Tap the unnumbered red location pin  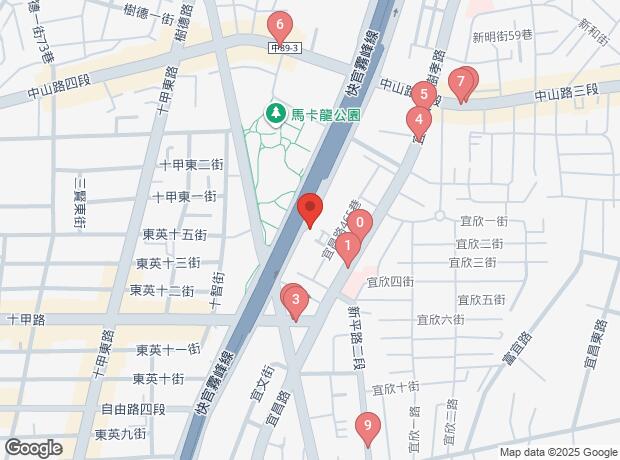310,209
